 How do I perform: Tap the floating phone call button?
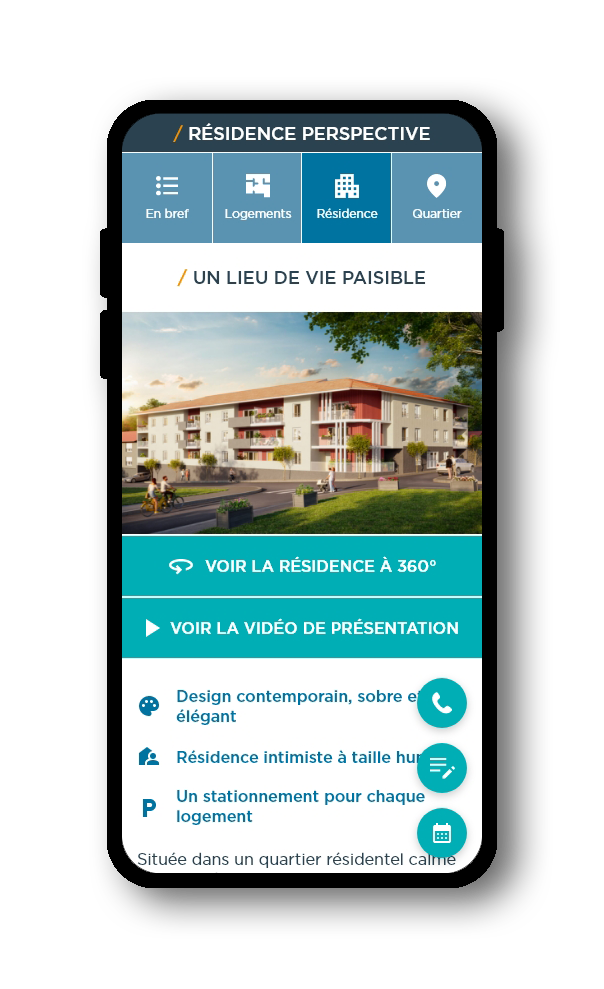point(442,703)
